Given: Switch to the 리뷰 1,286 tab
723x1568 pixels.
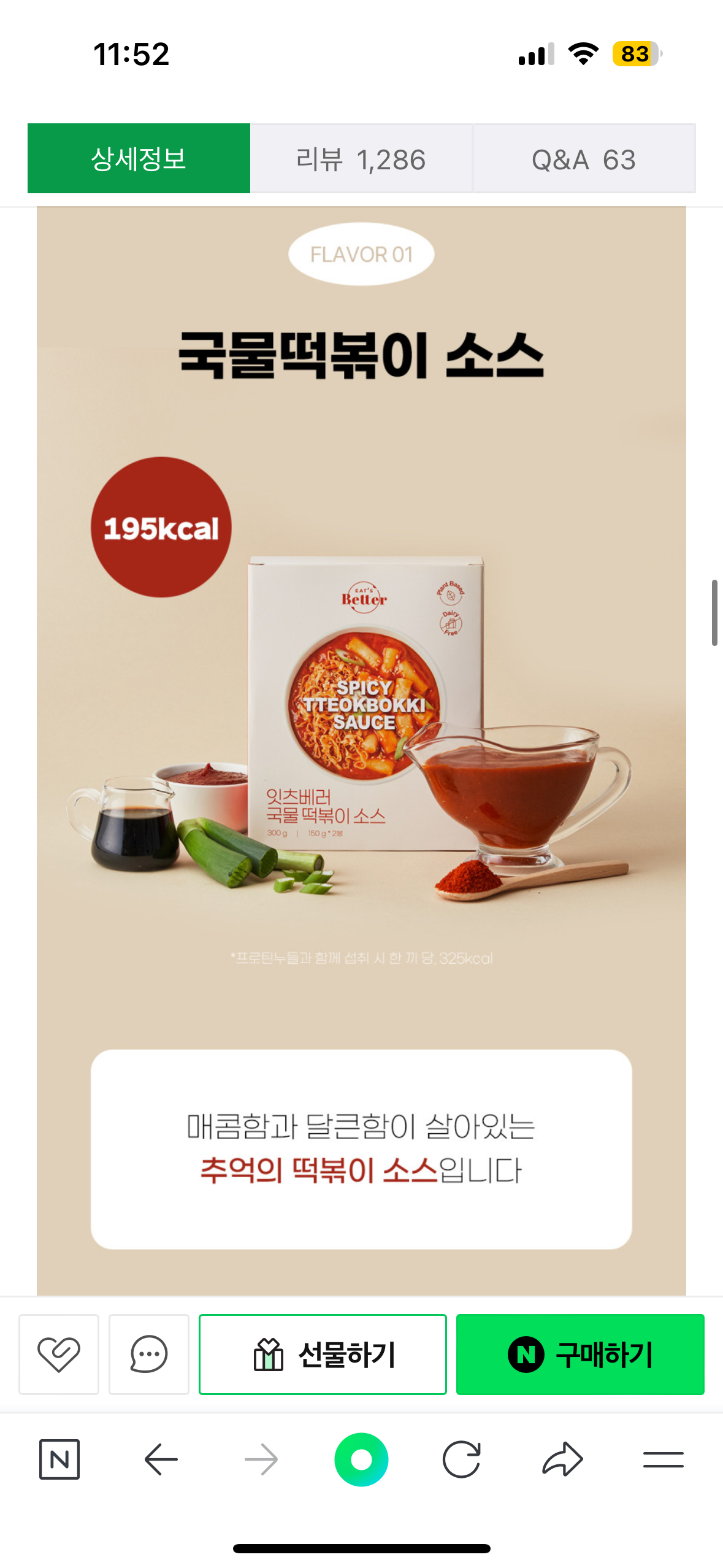Looking at the screenshot, I should pyautogui.click(x=361, y=159).
